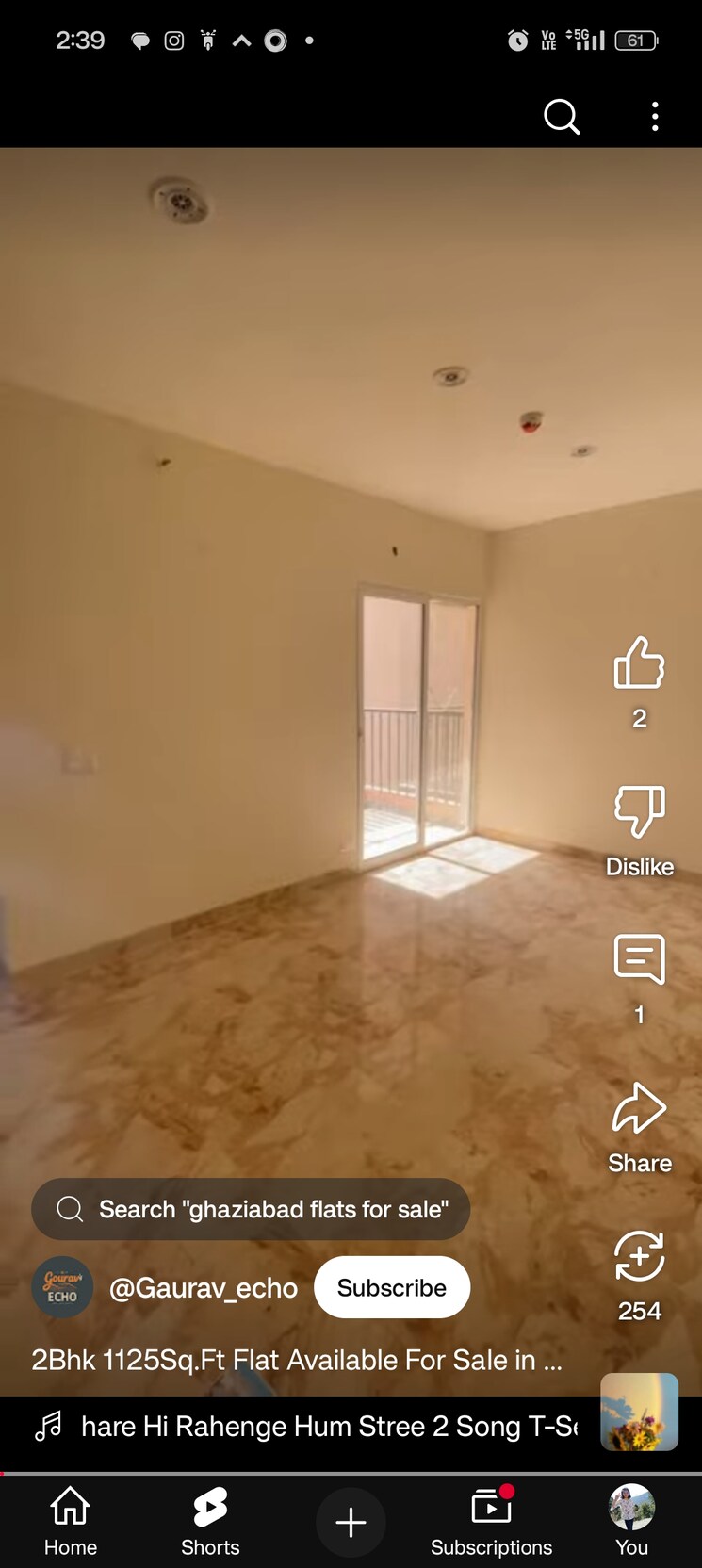Open the search icon at top
The height and width of the screenshot is (1568, 702).
tap(562, 117)
